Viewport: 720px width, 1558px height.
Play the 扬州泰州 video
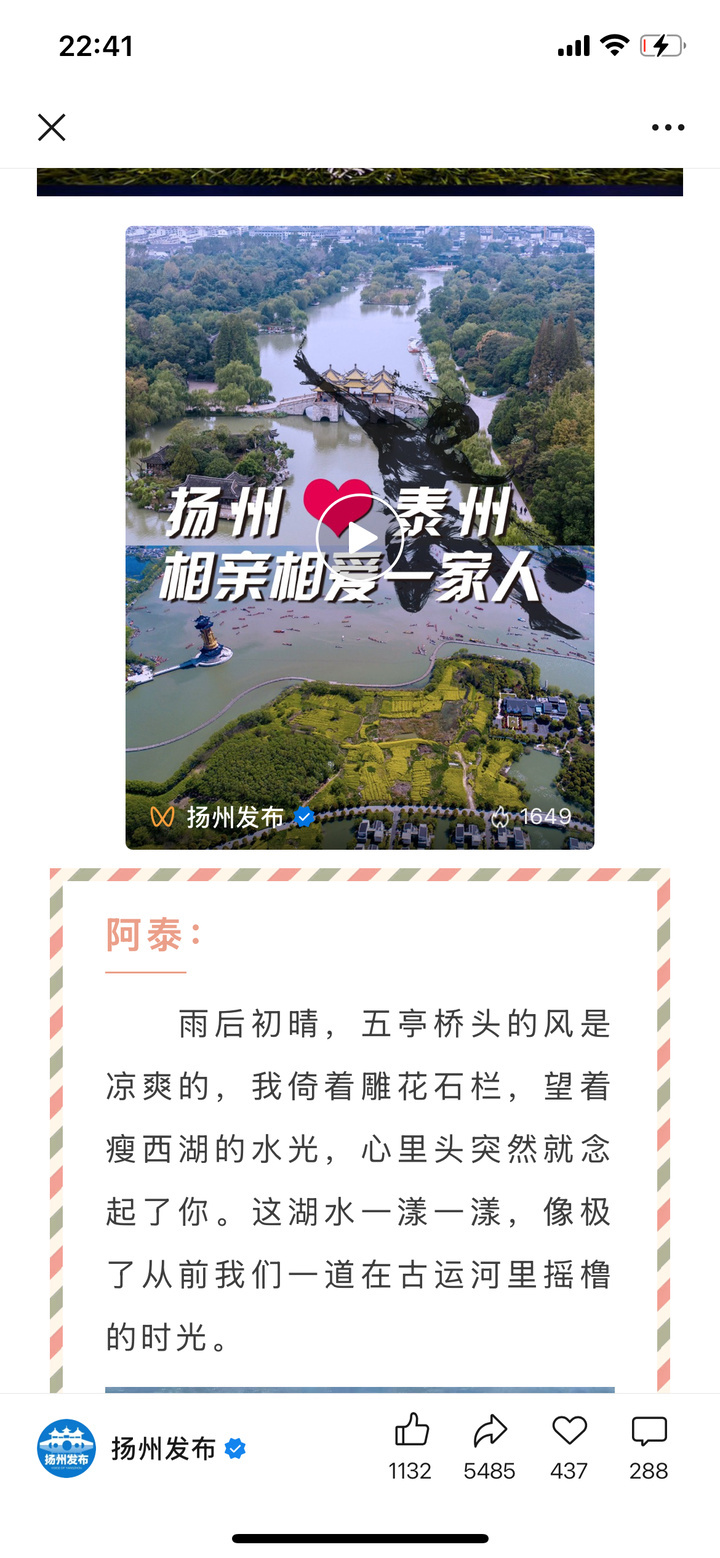(x=360, y=538)
